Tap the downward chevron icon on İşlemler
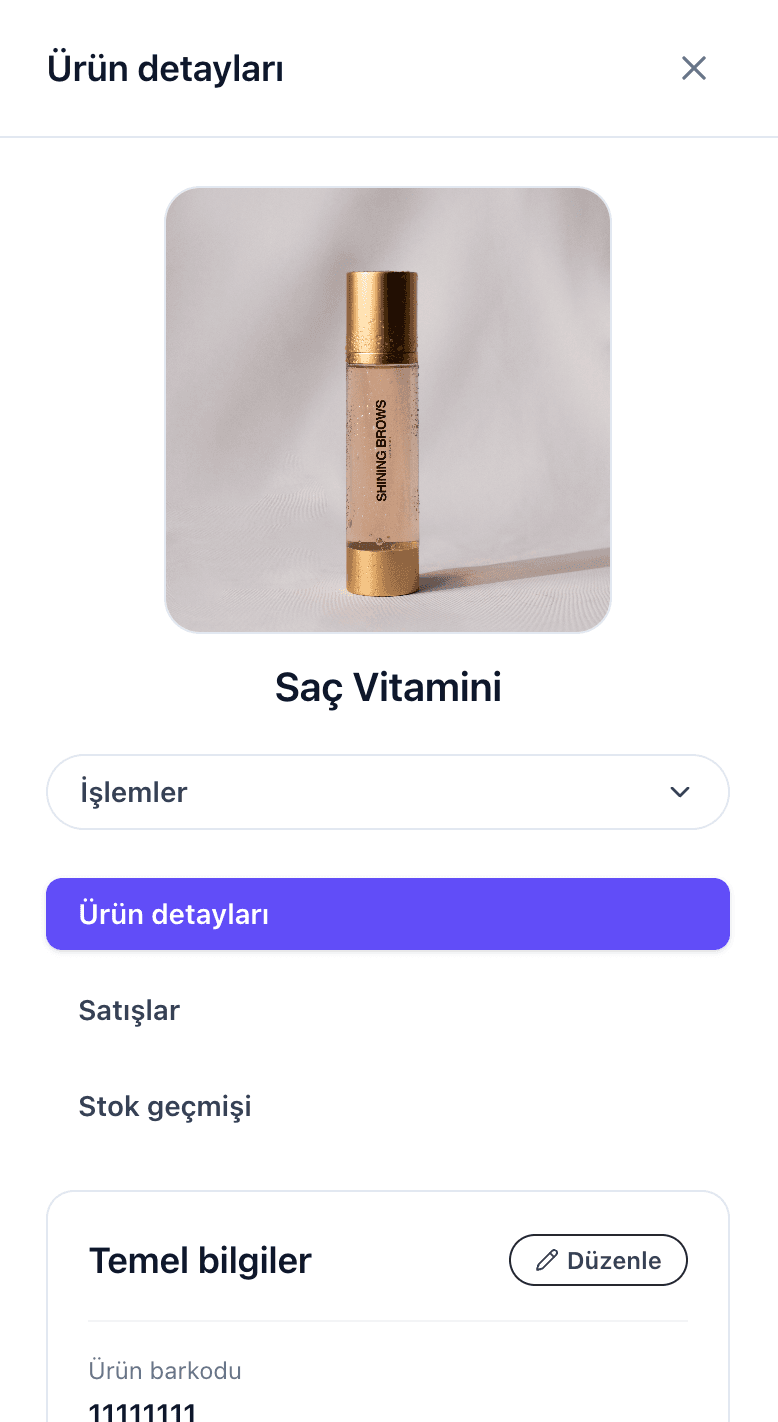Screen dimensions: 778x1422 pyautogui.click(x=680, y=792)
